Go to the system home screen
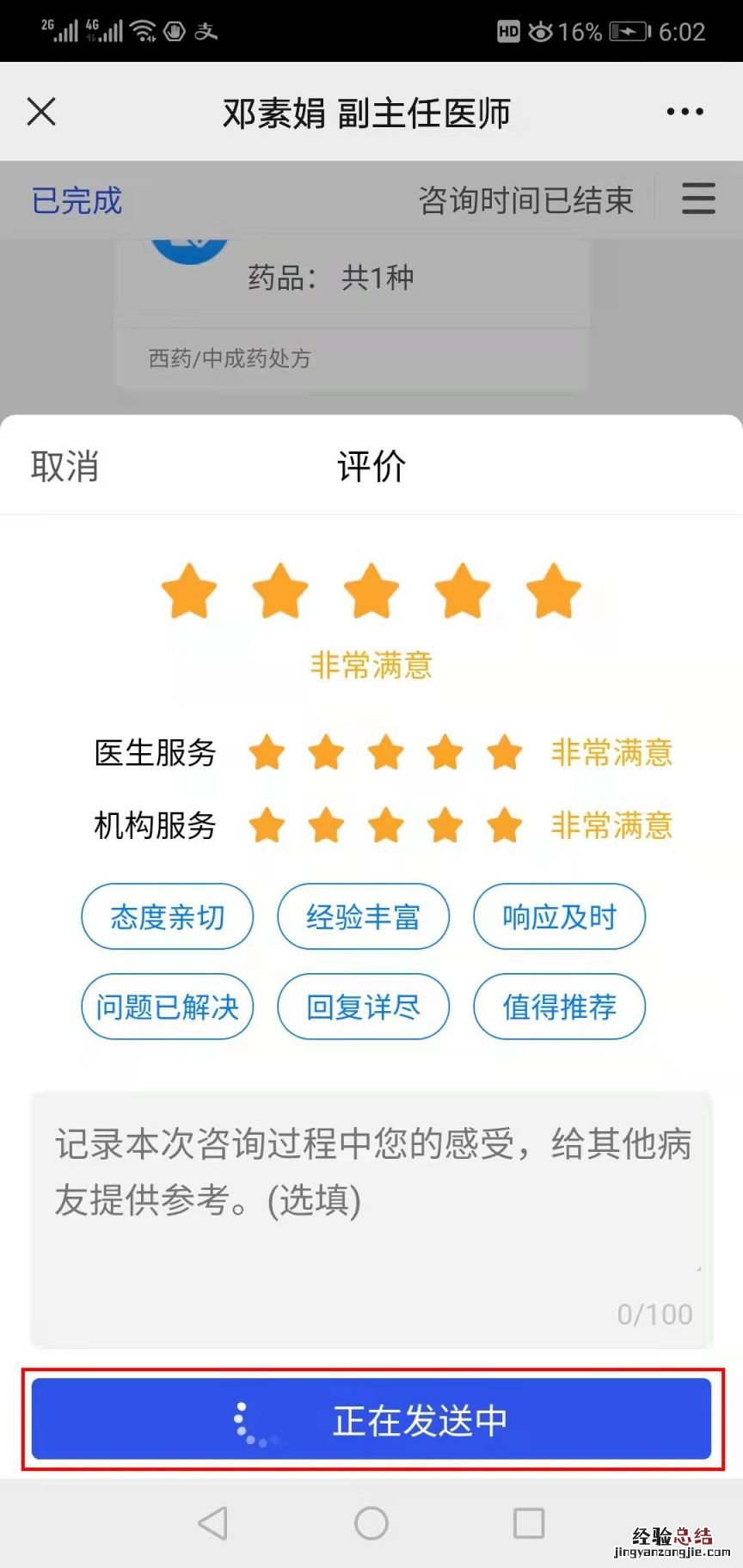Viewport: 743px width, 1568px height. (371, 1523)
